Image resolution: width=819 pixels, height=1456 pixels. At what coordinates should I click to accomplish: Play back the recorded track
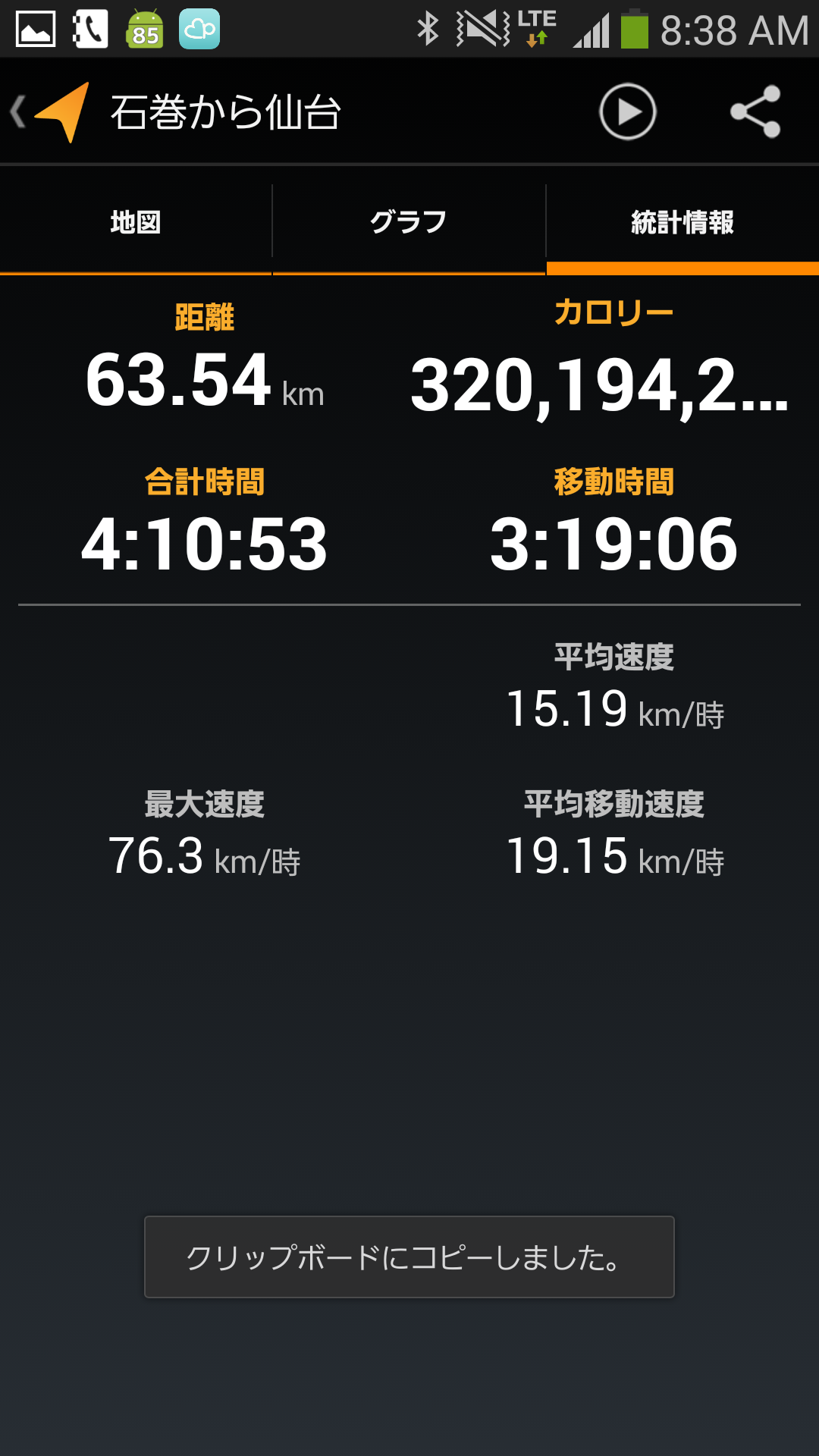[x=627, y=112]
